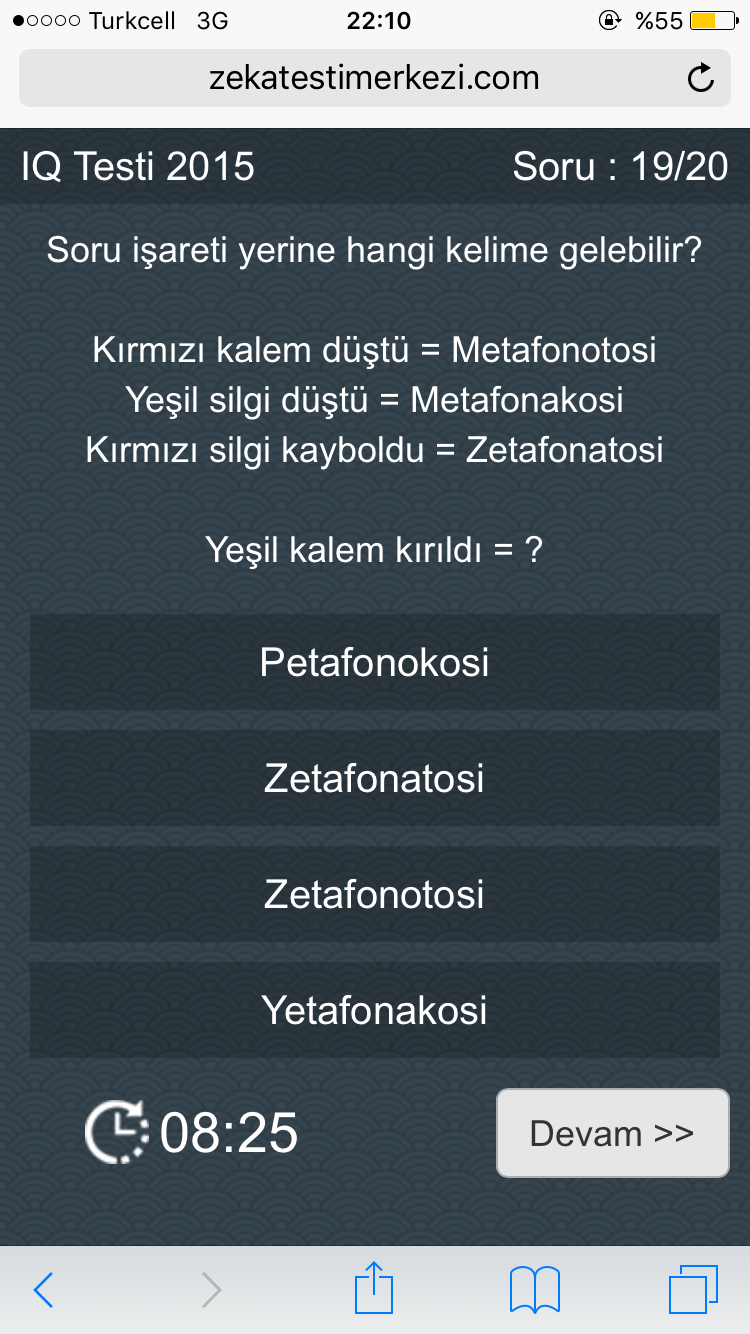Open Safari bookmarks

(535, 1290)
